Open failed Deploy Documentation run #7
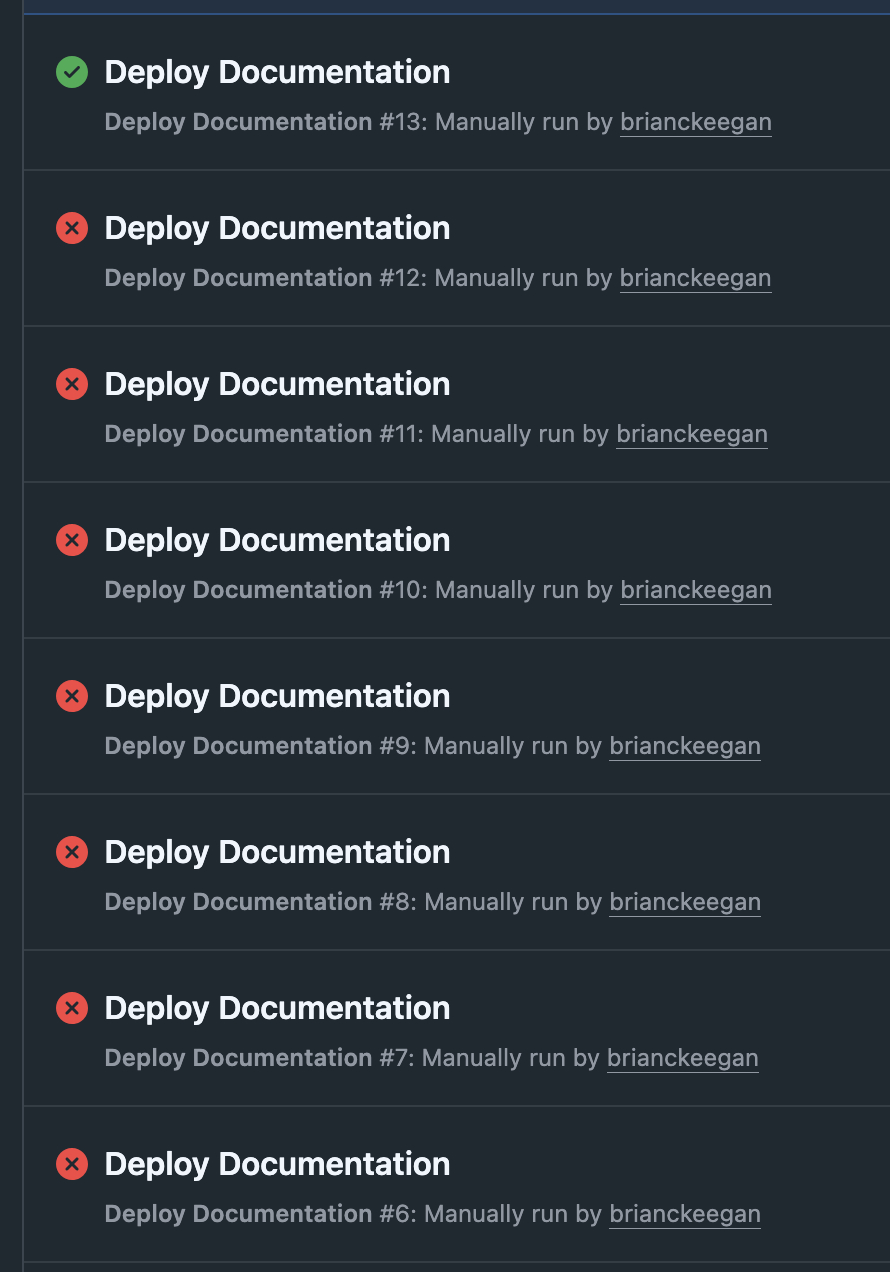The width and height of the screenshot is (890, 1272). (x=277, y=1008)
